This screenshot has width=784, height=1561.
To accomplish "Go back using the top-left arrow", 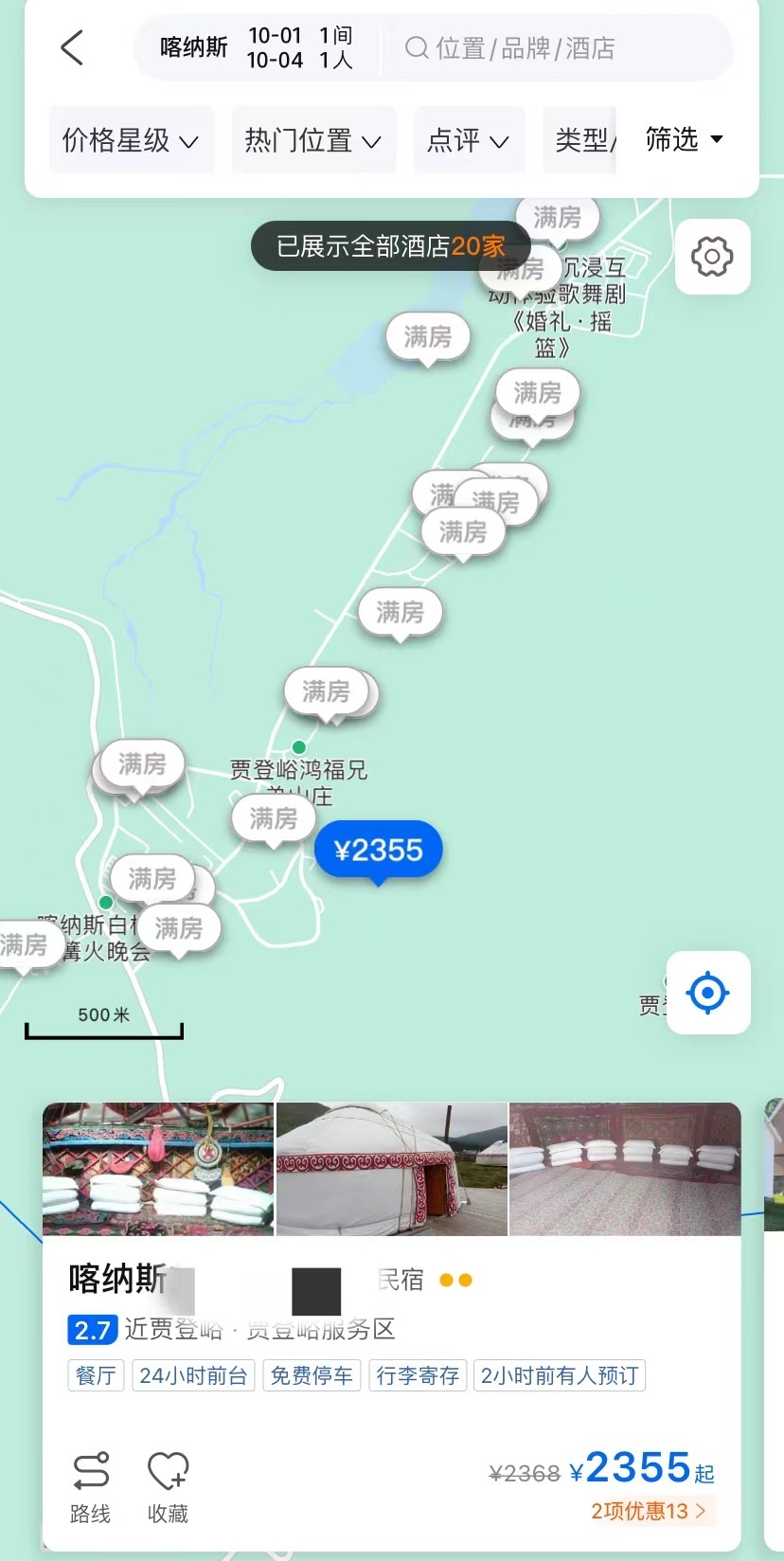I will [x=72, y=47].
